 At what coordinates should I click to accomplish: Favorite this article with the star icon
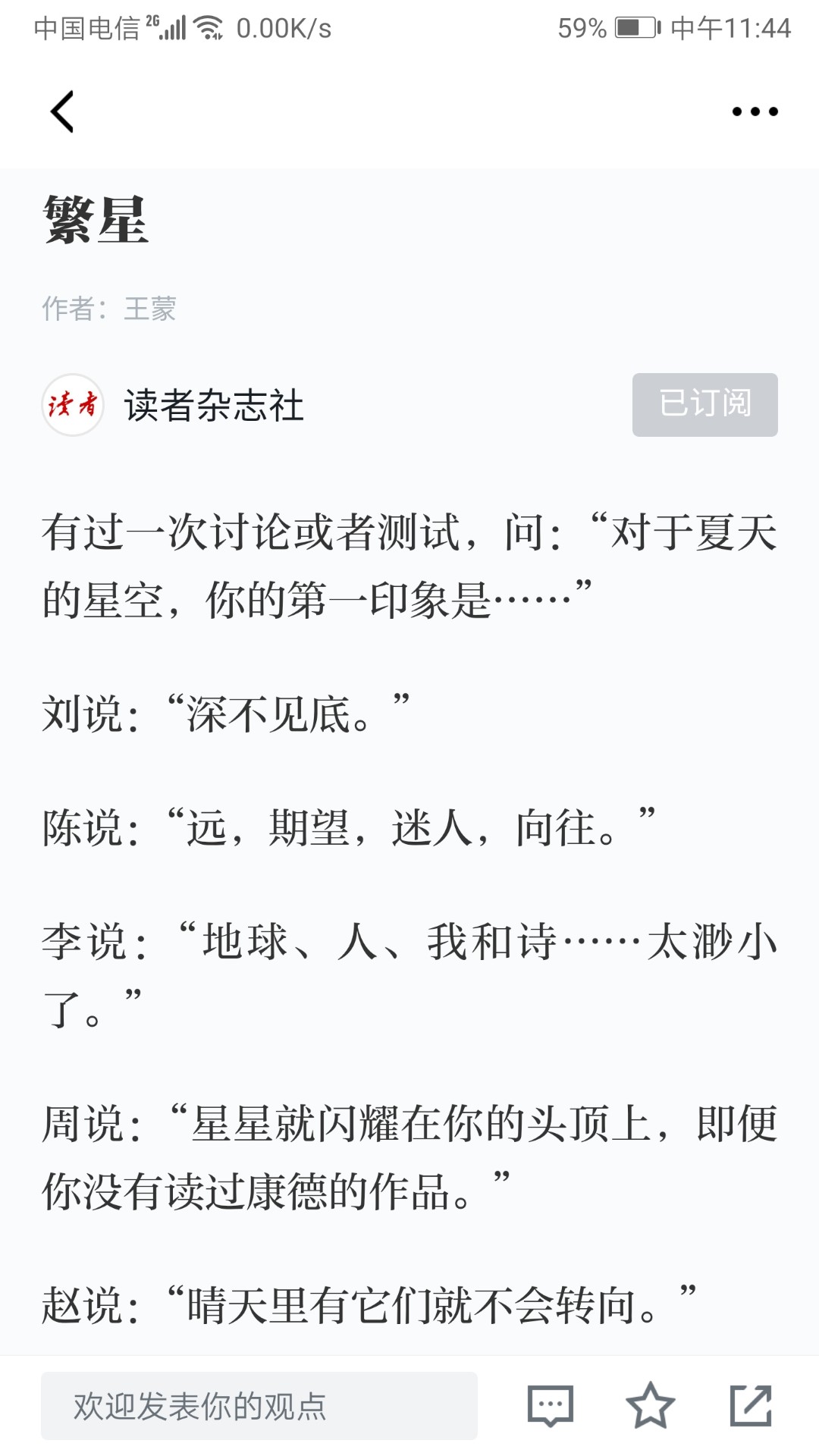(x=651, y=1405)
